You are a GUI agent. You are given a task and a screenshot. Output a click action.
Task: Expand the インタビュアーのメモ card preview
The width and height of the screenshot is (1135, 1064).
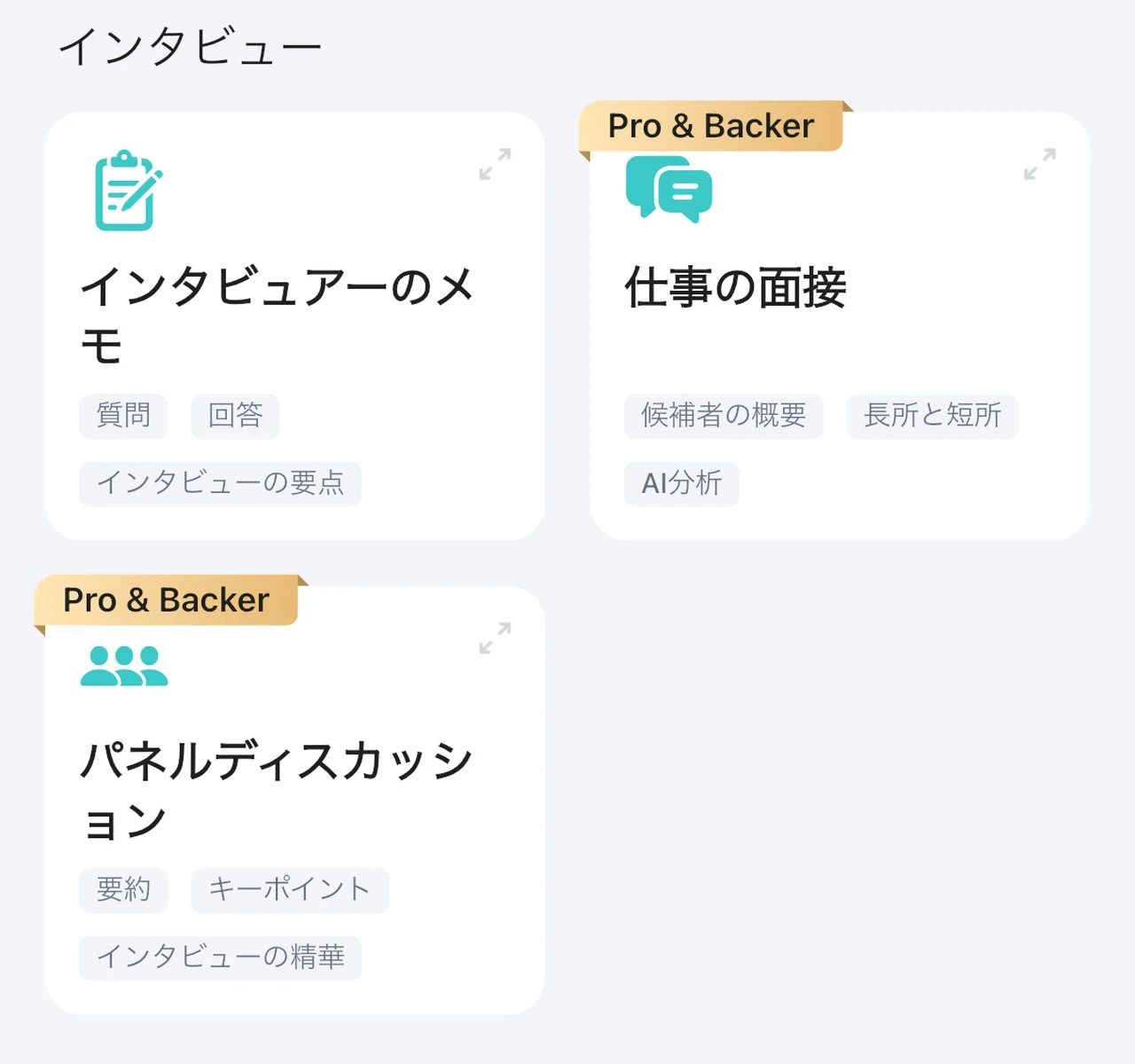coord(495,164)
